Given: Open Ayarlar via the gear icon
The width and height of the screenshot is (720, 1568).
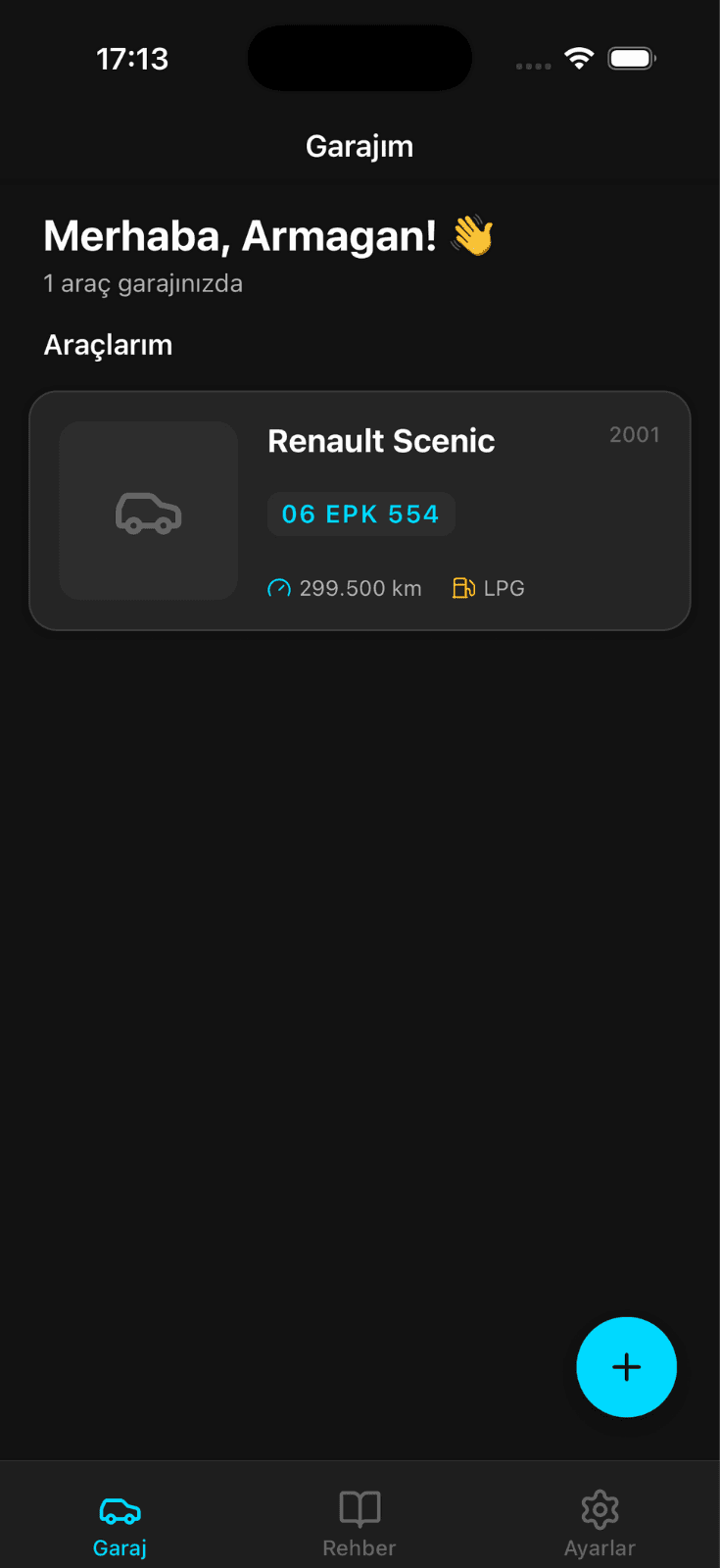Looking at the screenshot, I should pyautogui.click(x=600, y=1509).
